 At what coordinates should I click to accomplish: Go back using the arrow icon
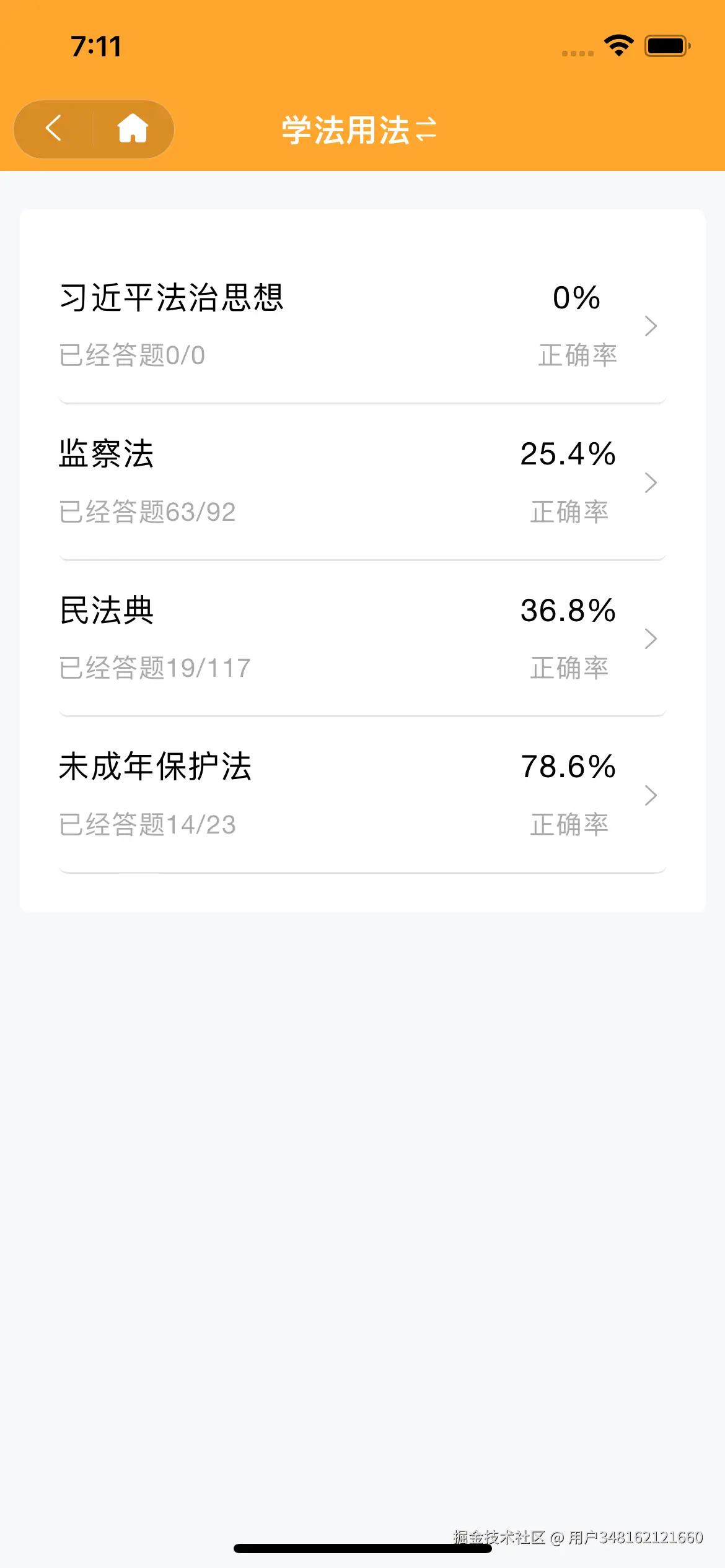tap(54, 129)
